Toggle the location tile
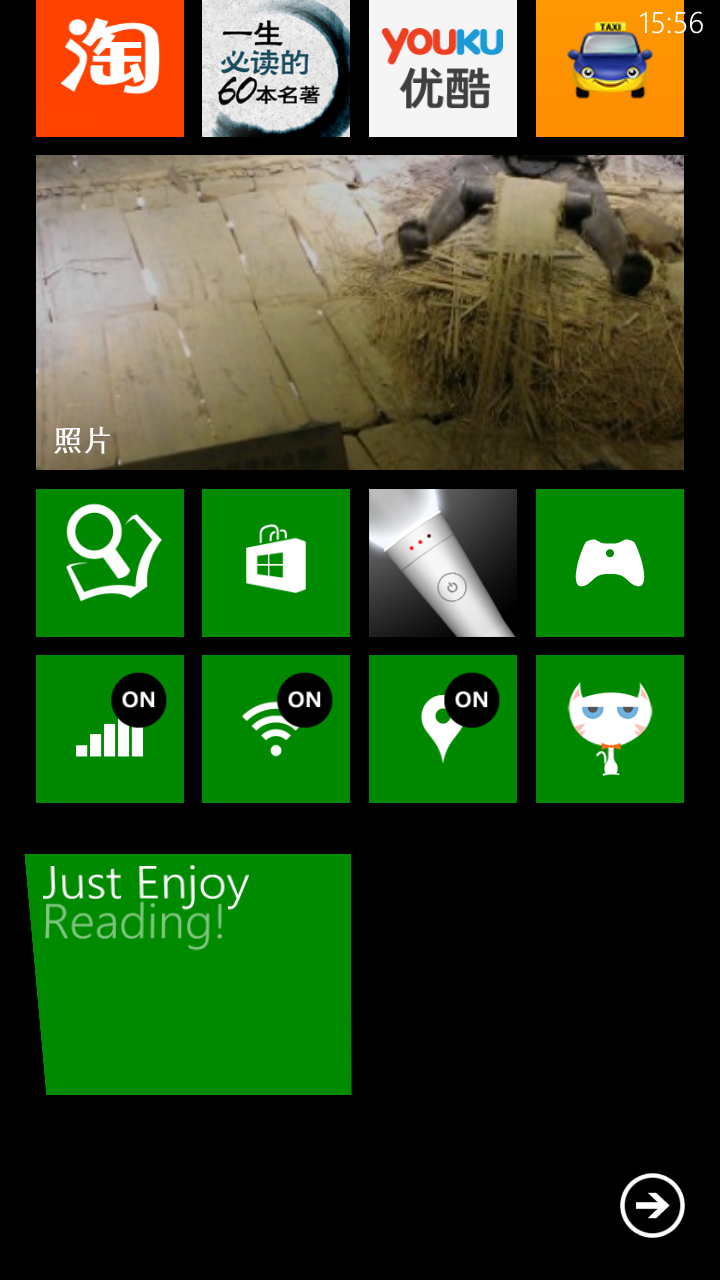Image resolution: width=720 pixels, height=1280 pixels. point(443,729)
